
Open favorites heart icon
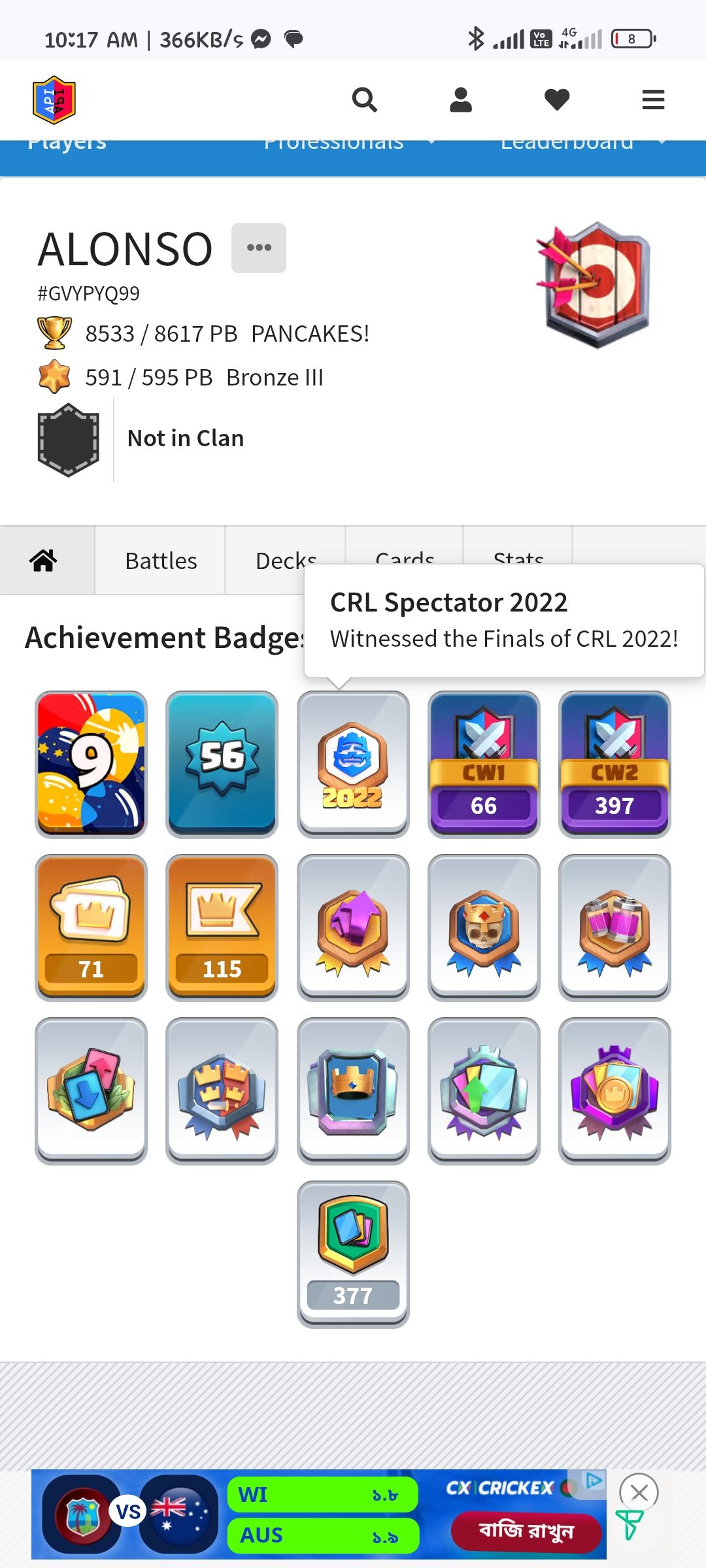[x=557, y=100]
